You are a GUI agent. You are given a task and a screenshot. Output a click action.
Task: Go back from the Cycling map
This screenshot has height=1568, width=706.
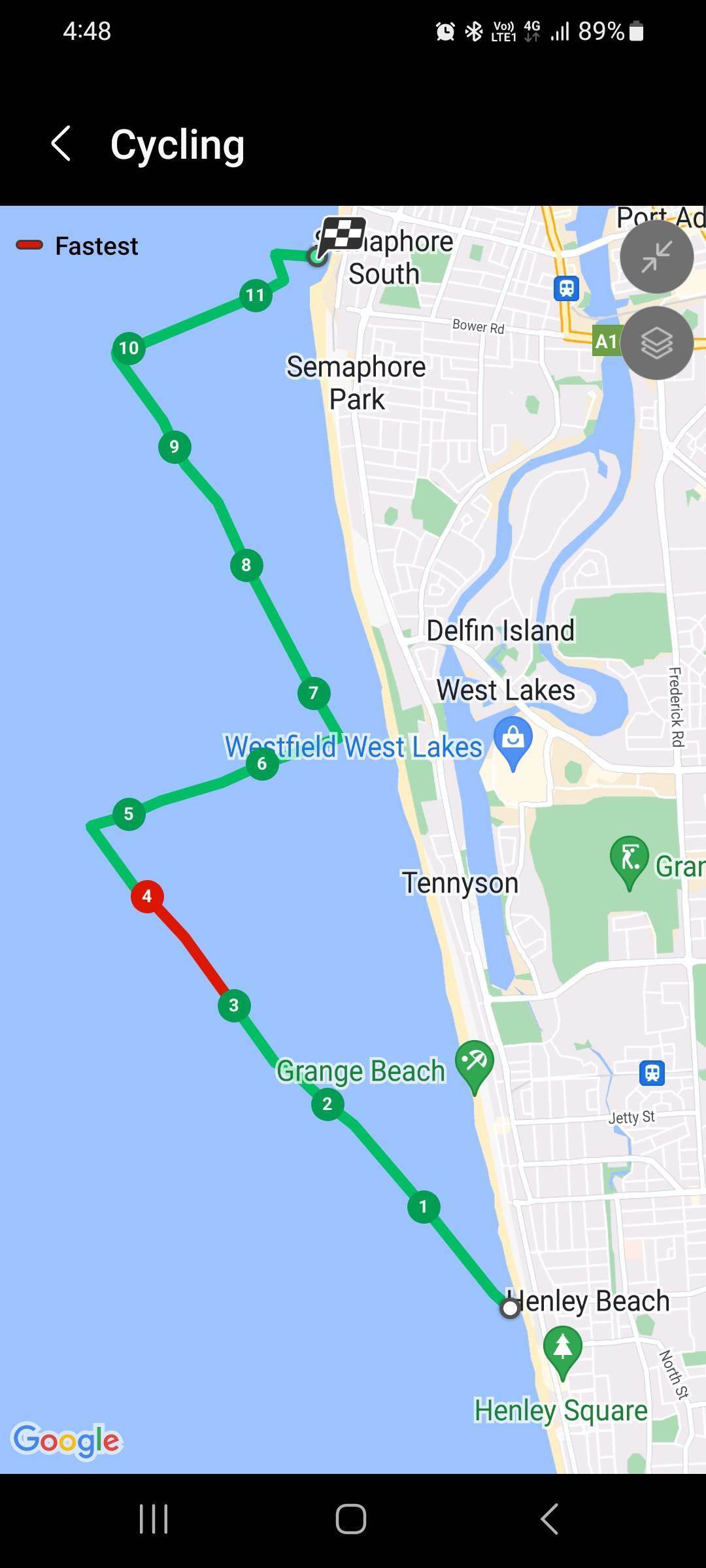tap(61, 144)
